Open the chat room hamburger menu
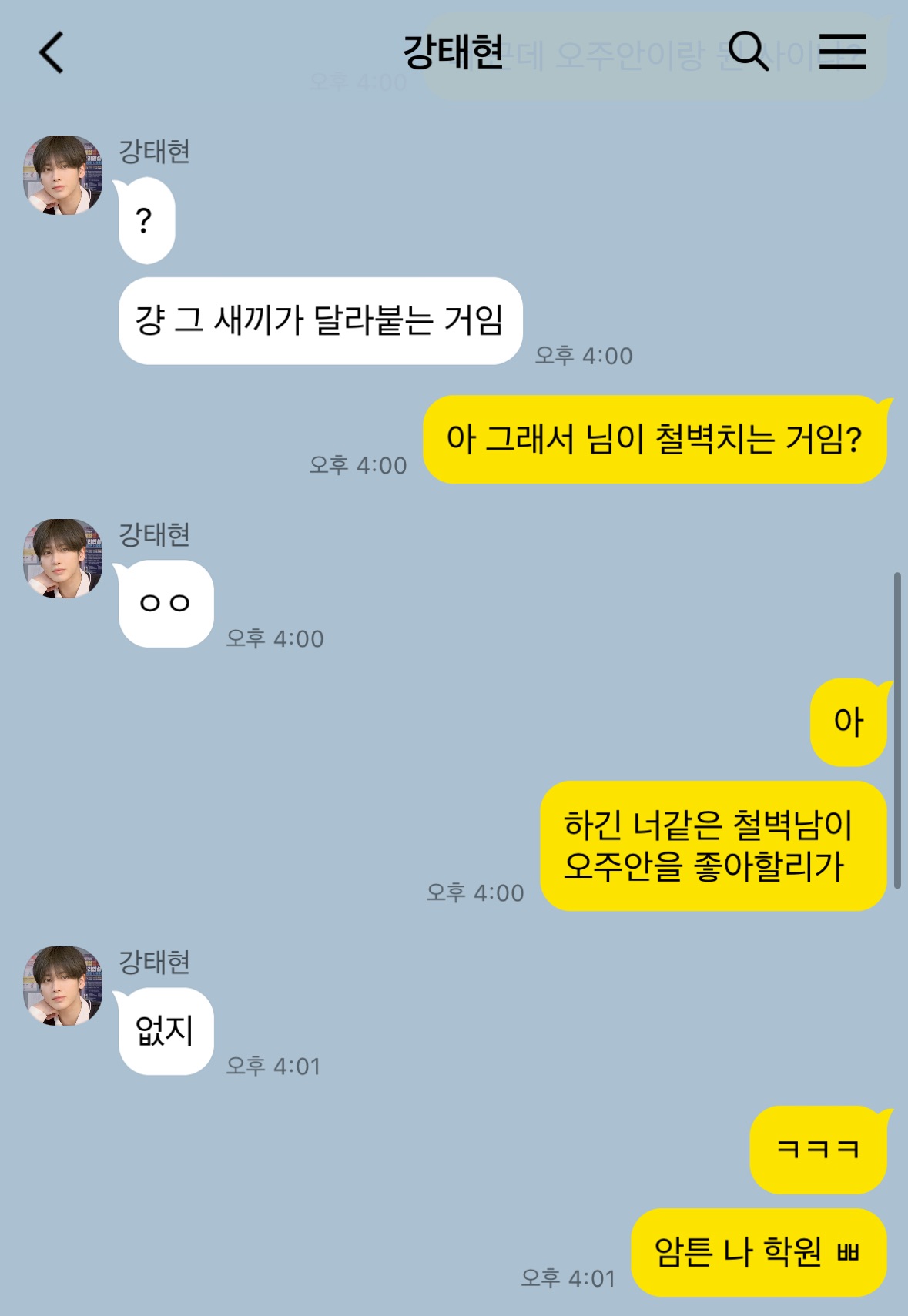Screen dimensions: 908x1316 click(x=842, y=52)
